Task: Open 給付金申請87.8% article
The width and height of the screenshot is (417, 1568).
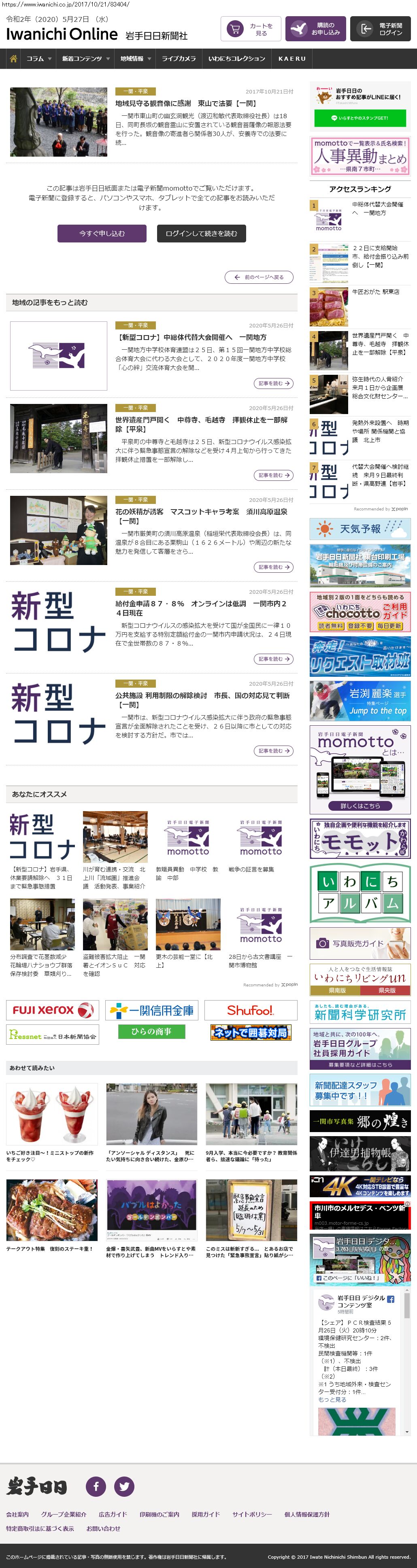Action: (201, 608)
